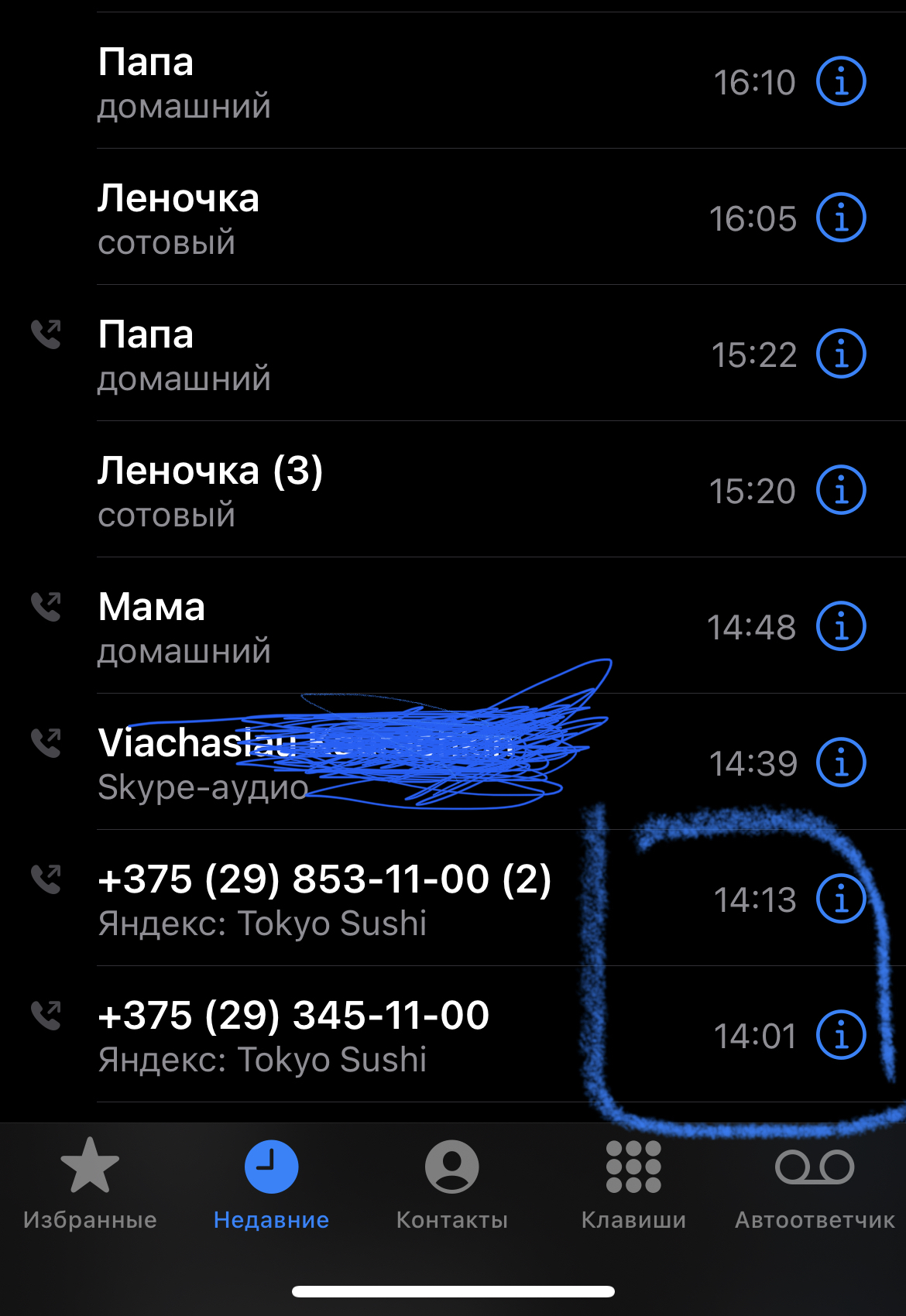Open the Клавиши keypad tab
Screen dimensions: 906x1316
(x=633, y=1183)
